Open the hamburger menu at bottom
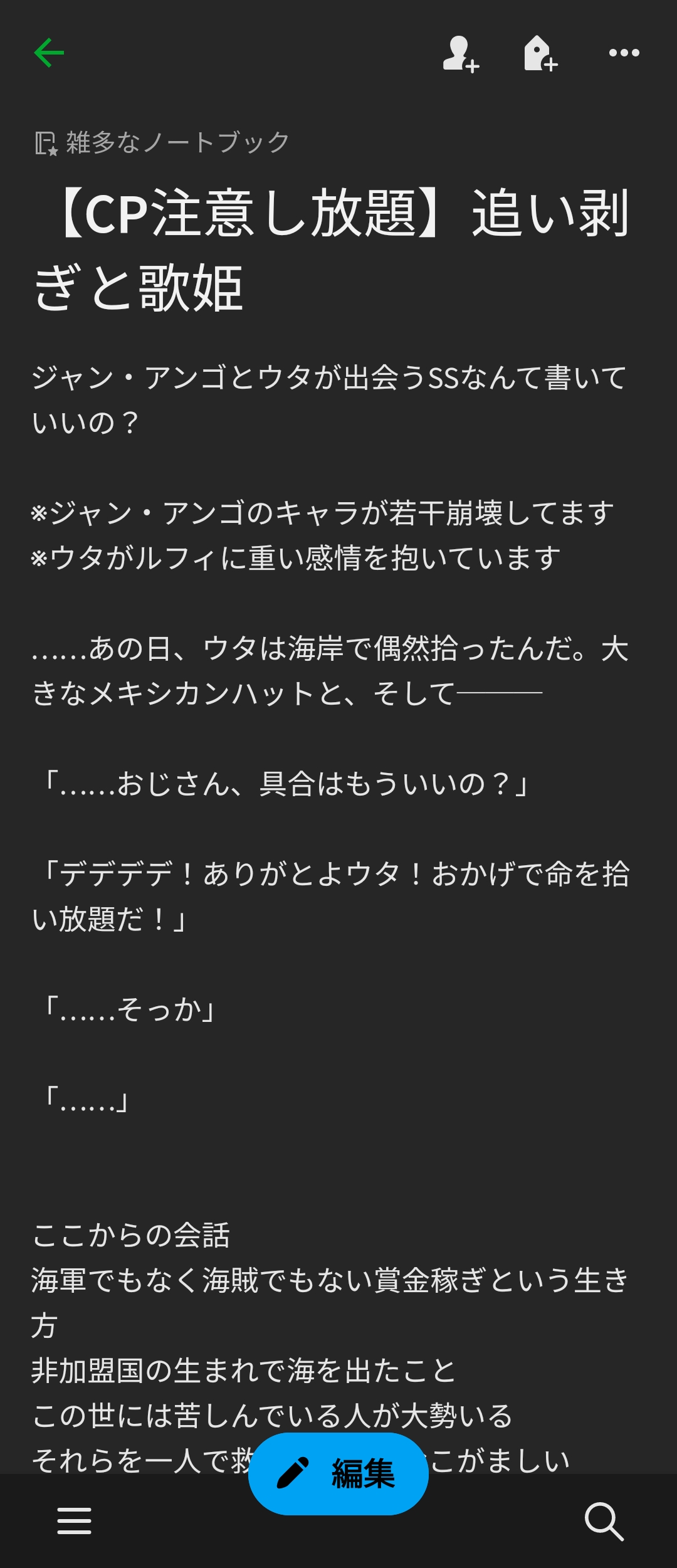The height and width of the screenshot is (1568, 677). [74, 1520]
